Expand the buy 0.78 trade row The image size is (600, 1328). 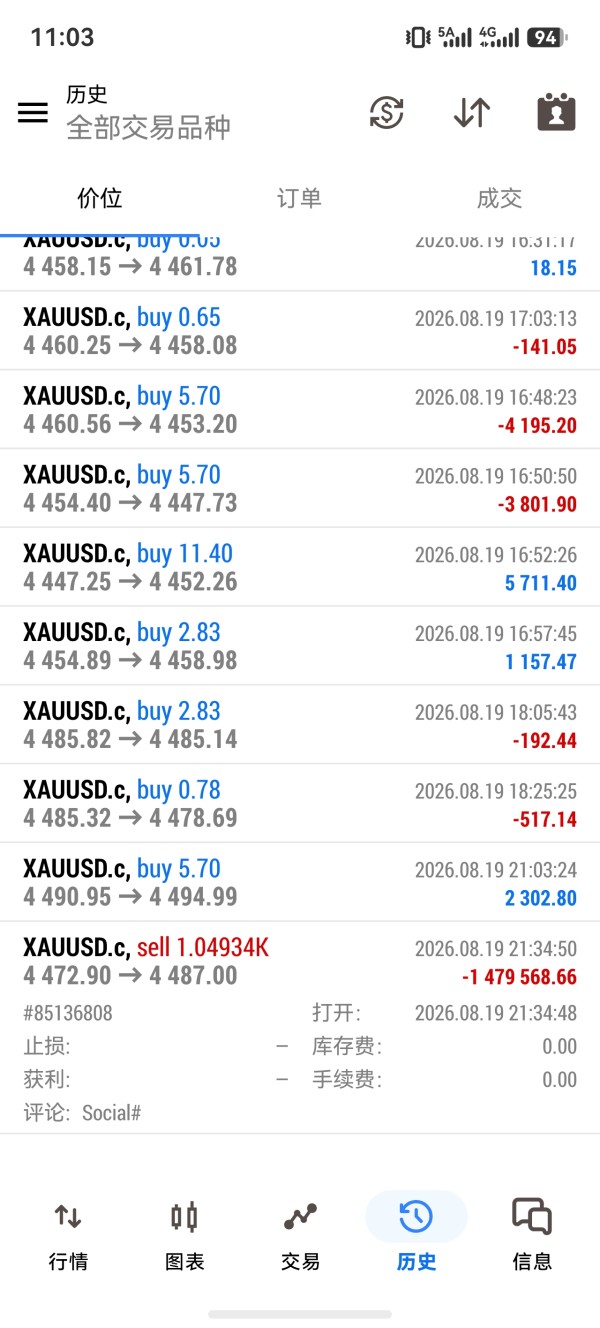tap(300, 804)
